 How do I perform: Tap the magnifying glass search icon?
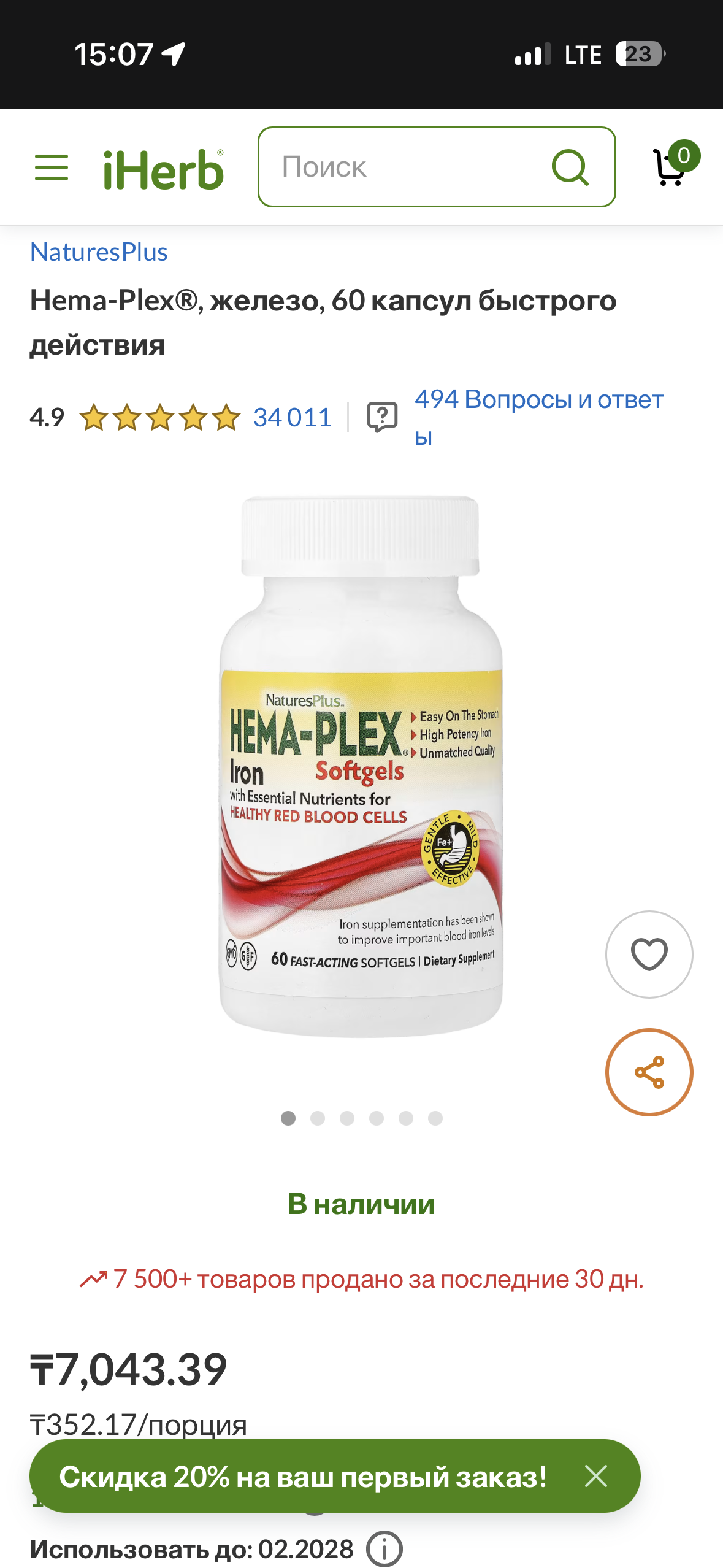point(570,167)
